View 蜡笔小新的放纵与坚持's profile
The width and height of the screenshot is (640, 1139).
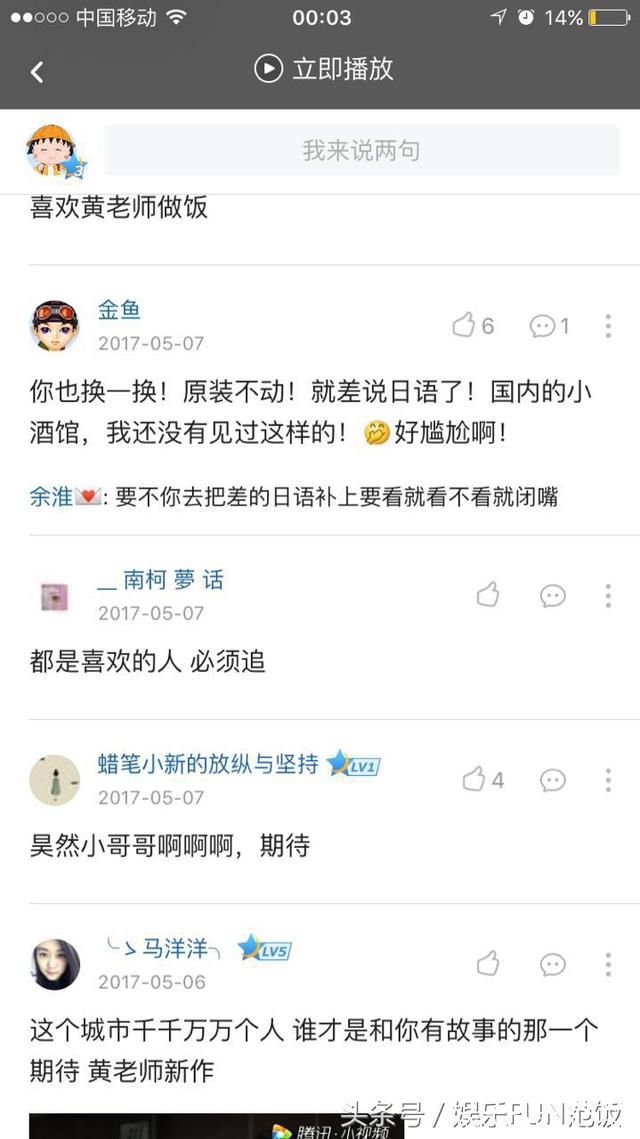(x=55, y=780)
